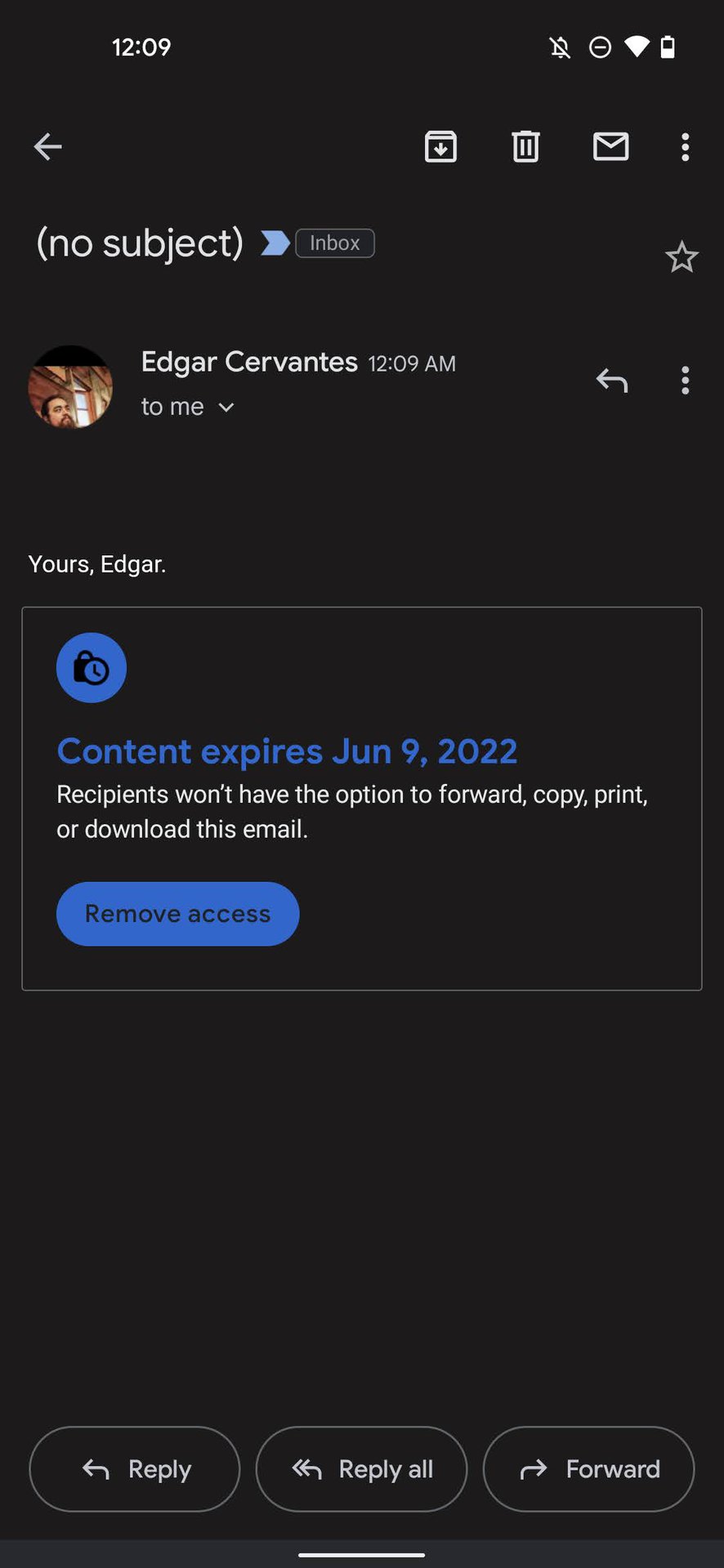Tap the Inbox label chip

pos(334,243)
